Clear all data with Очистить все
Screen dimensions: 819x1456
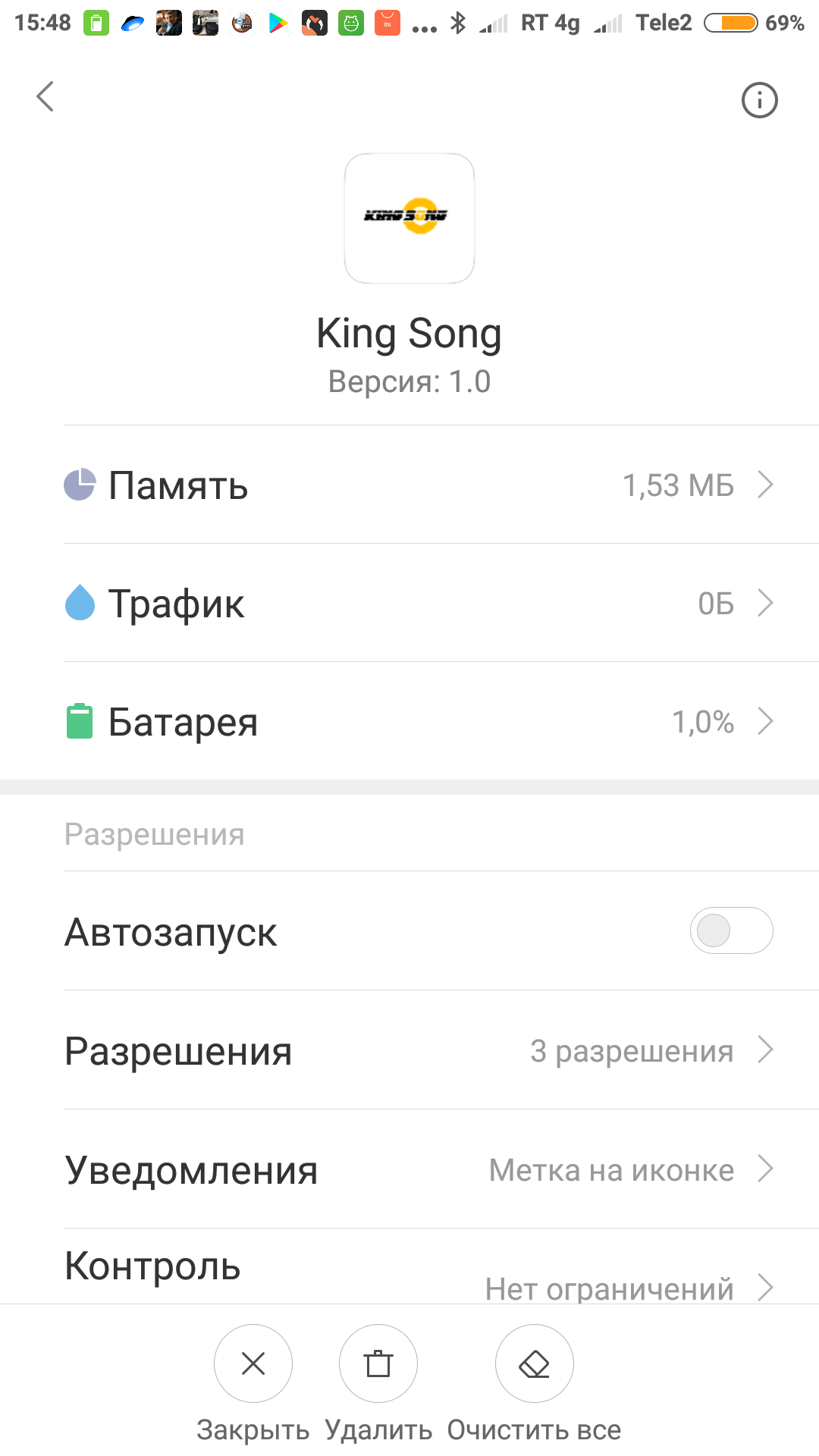[534, 1364]
